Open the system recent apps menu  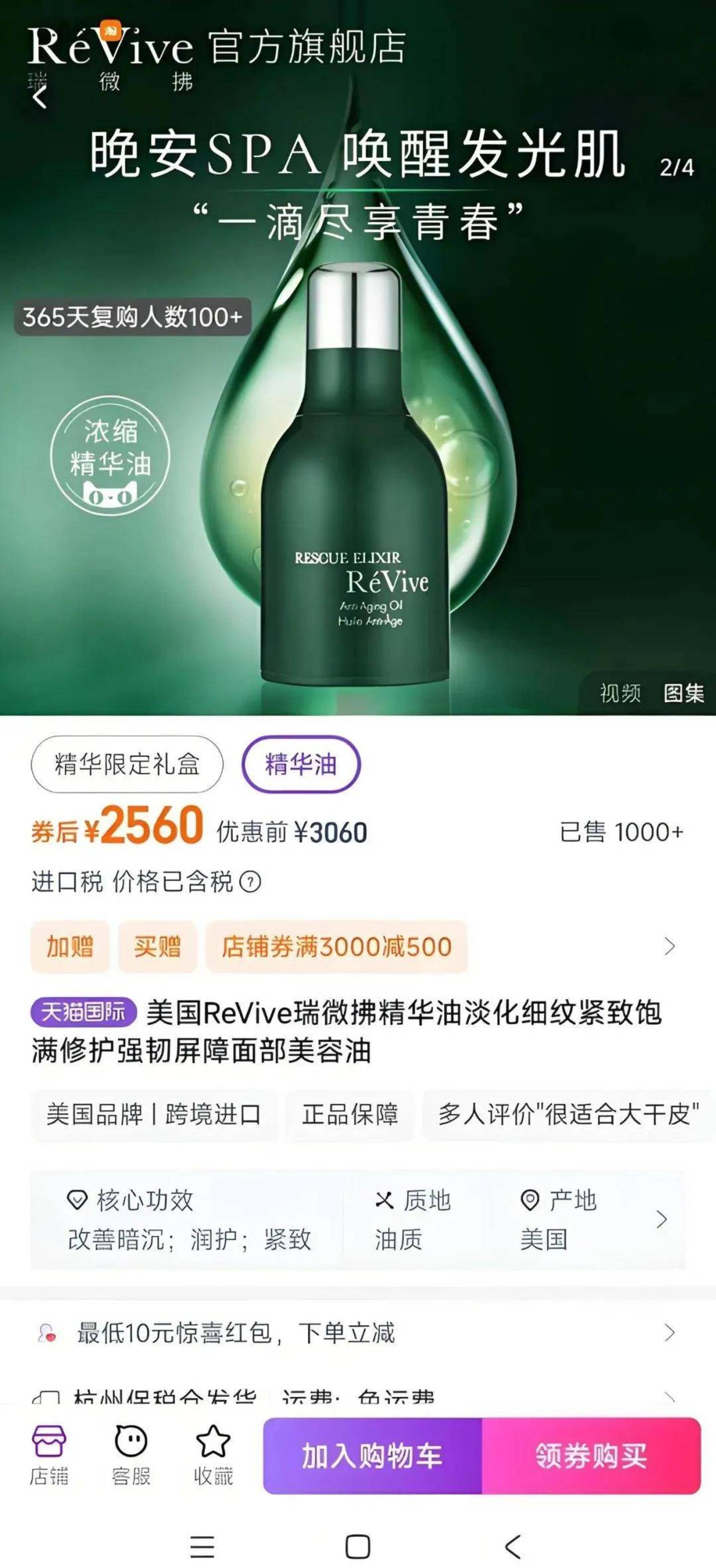coord(202,1546)
